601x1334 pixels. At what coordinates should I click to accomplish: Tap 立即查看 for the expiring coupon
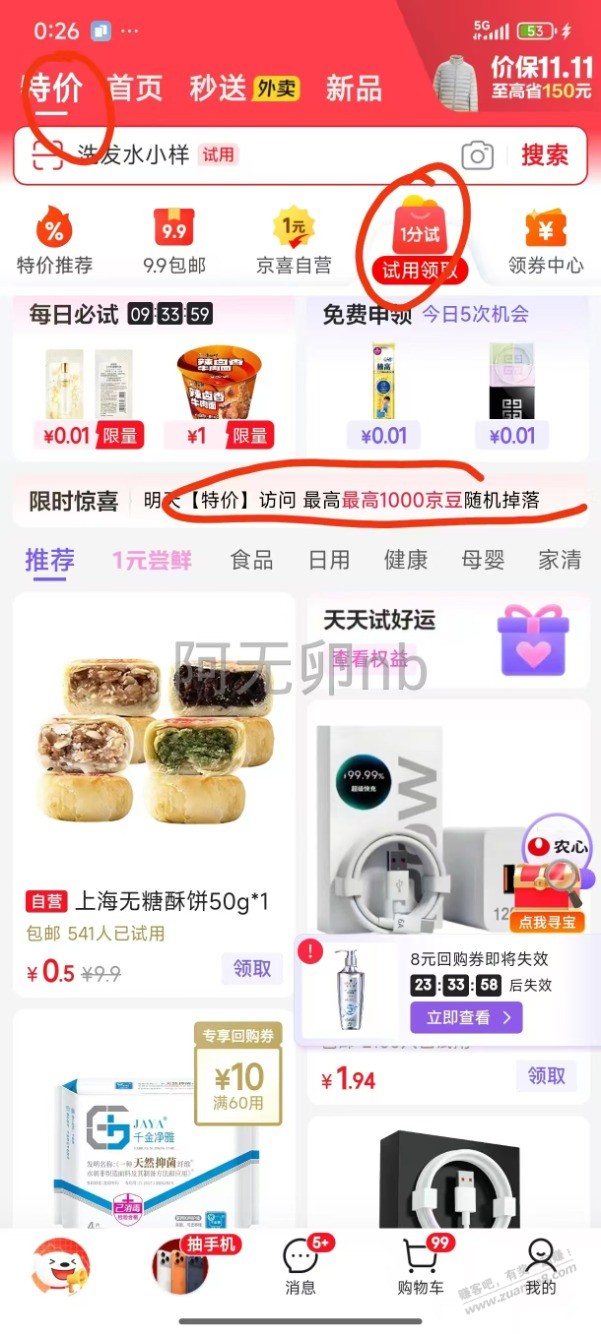466,1017
